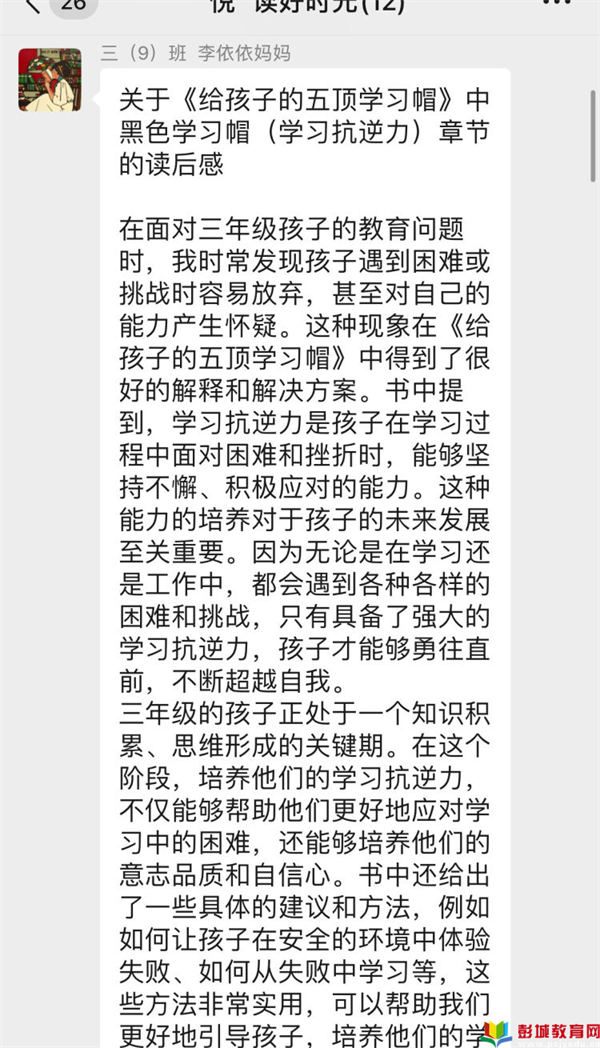
Task: Open the group chat overflow menu
Action: pos(556,5)
